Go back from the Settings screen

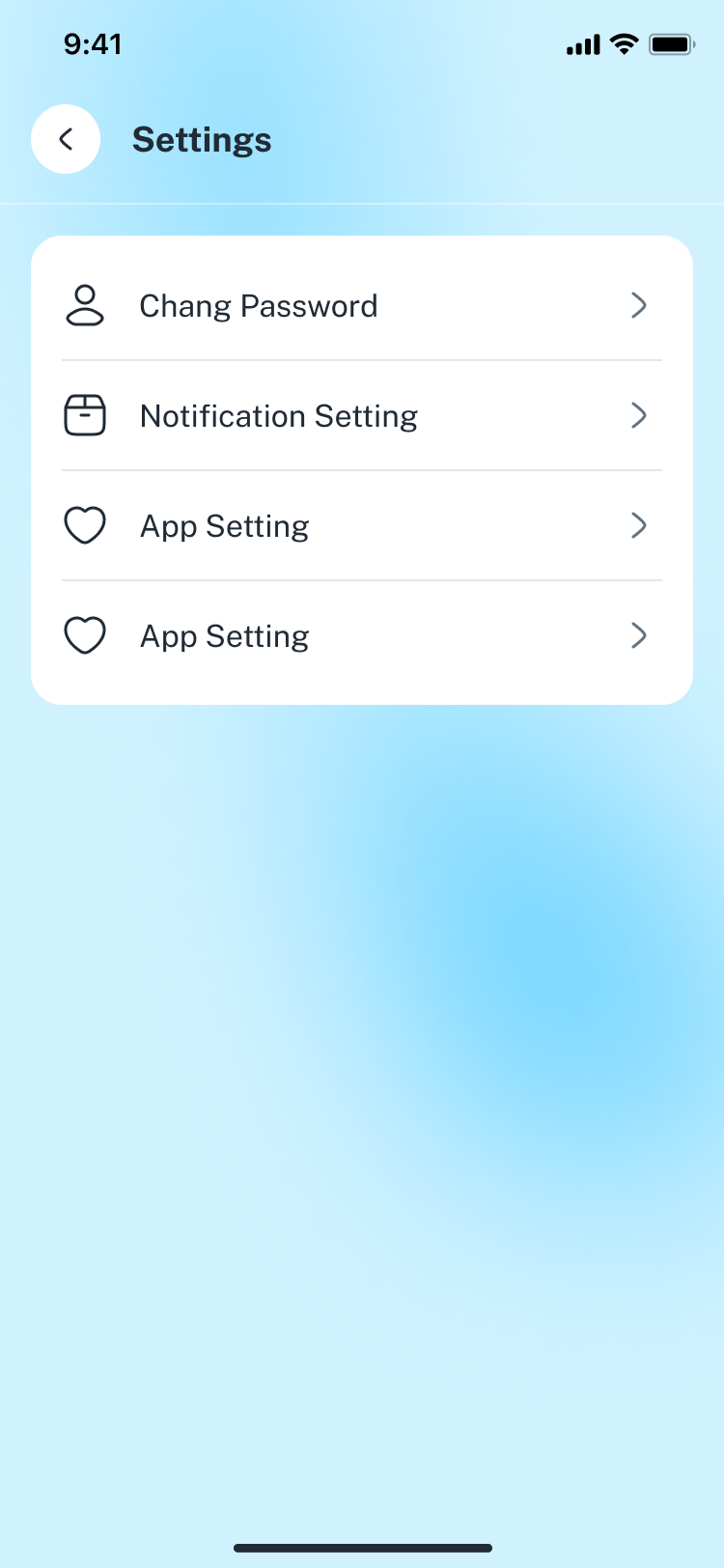click(x=66, y=139)
